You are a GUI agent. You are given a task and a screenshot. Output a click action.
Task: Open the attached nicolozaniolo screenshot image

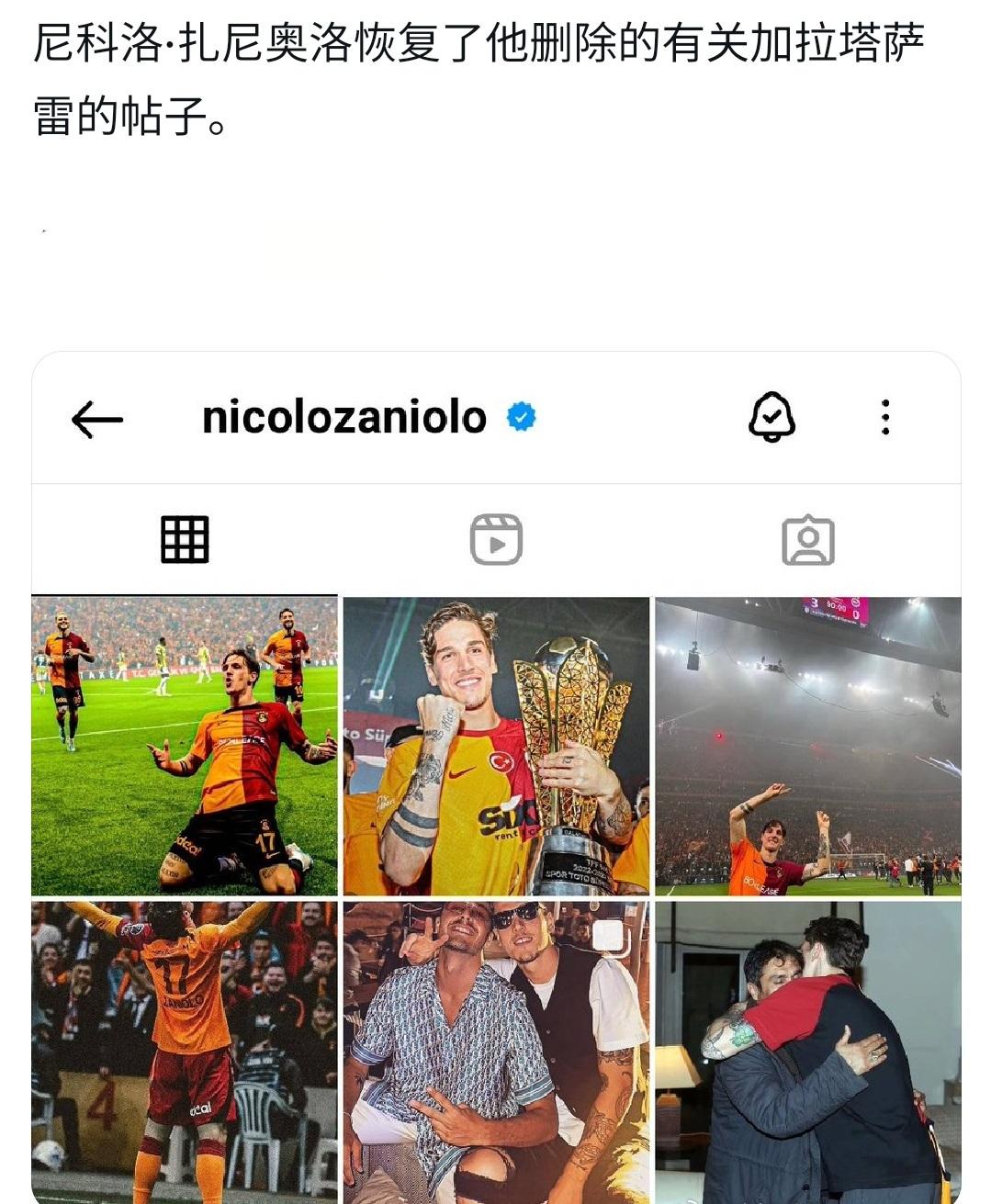tap(496, 776)
